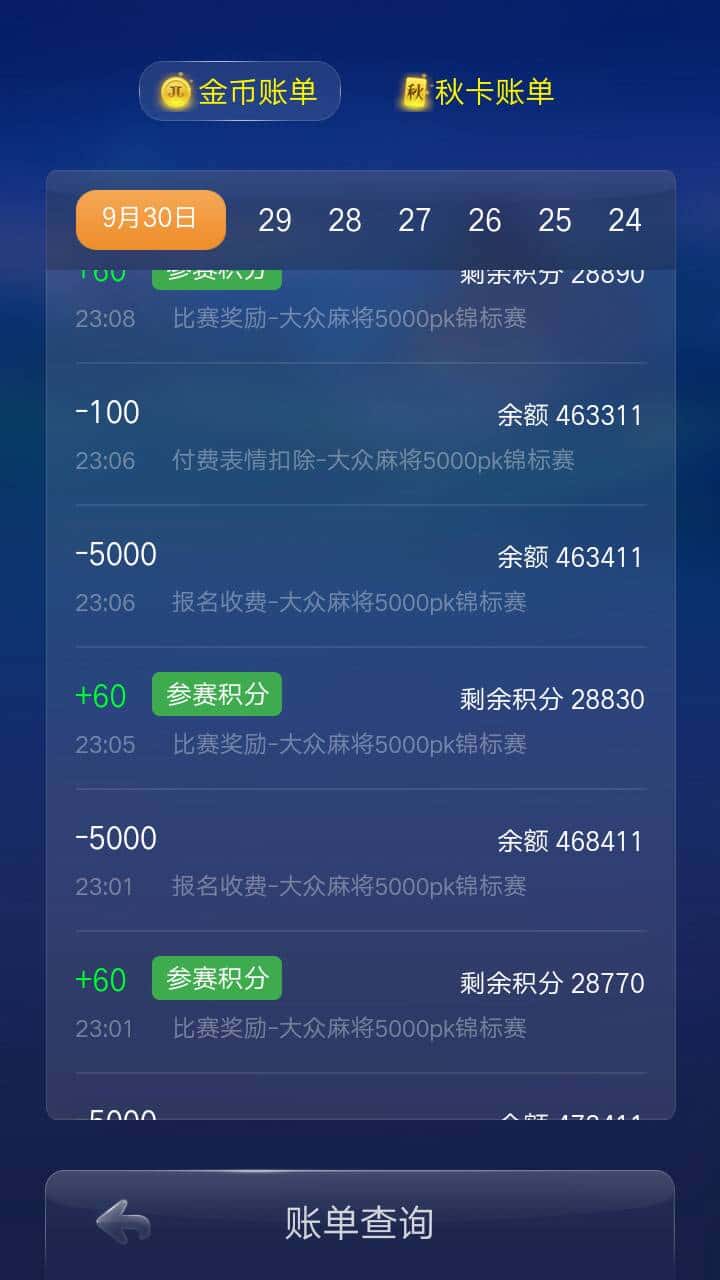Click the -100 付费表情扣除 entry

[360, 430]
